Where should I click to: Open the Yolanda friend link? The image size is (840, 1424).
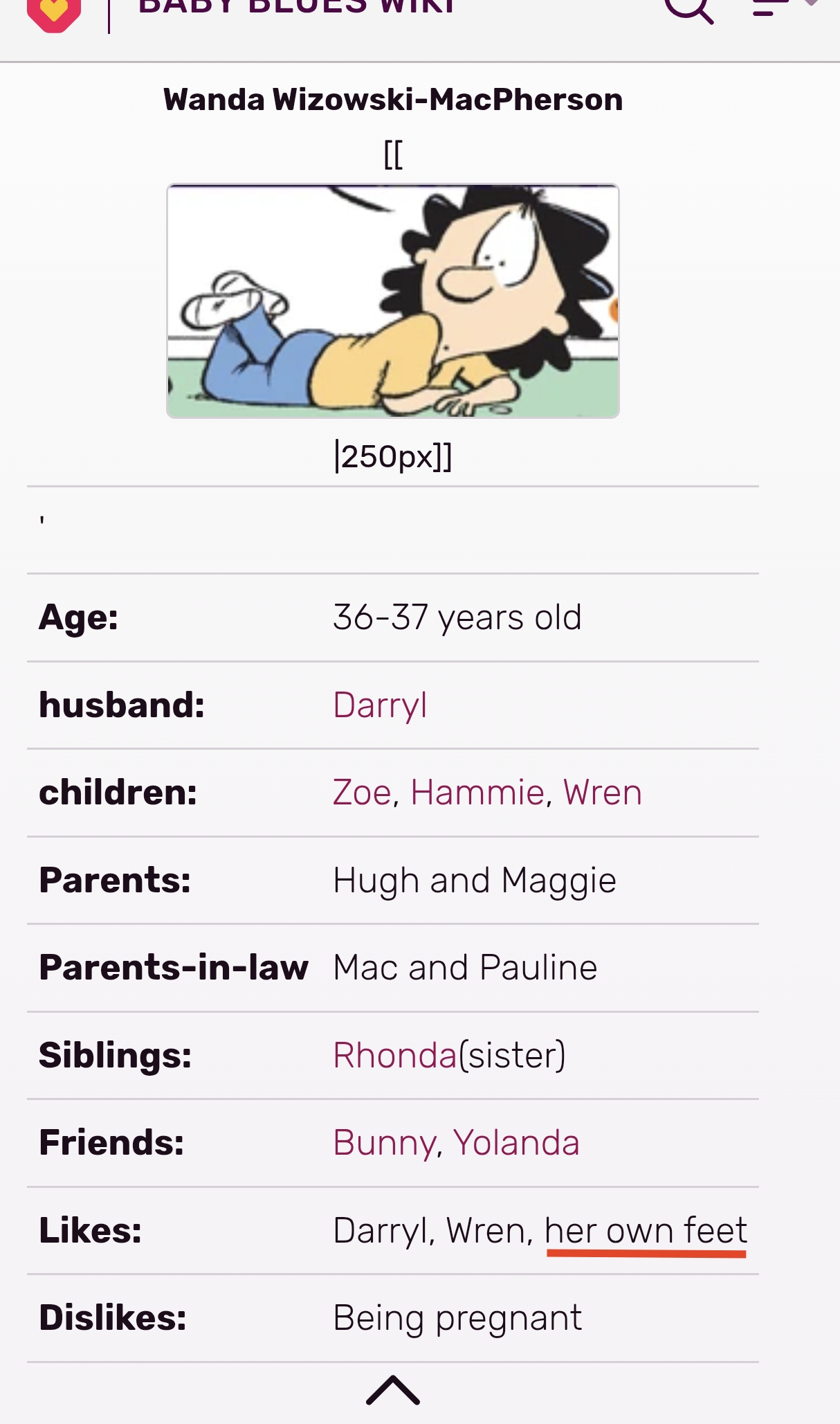point(517,1143)
